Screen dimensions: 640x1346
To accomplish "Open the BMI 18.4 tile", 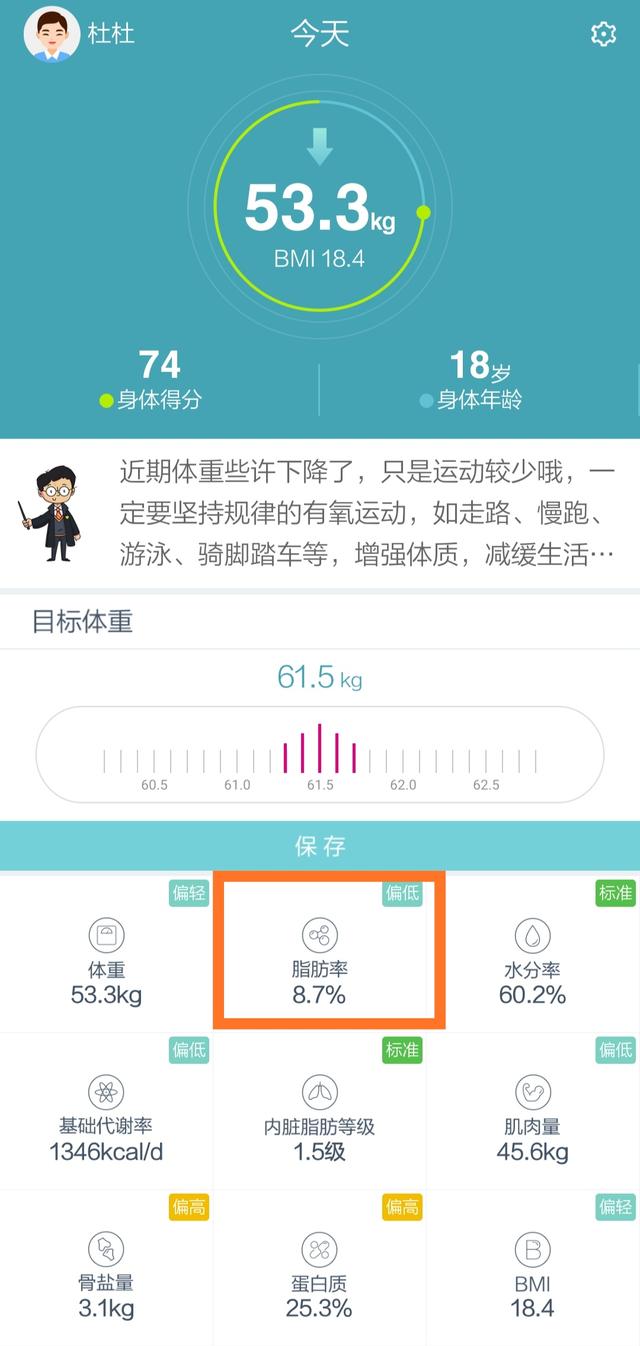I will 532,1266.
